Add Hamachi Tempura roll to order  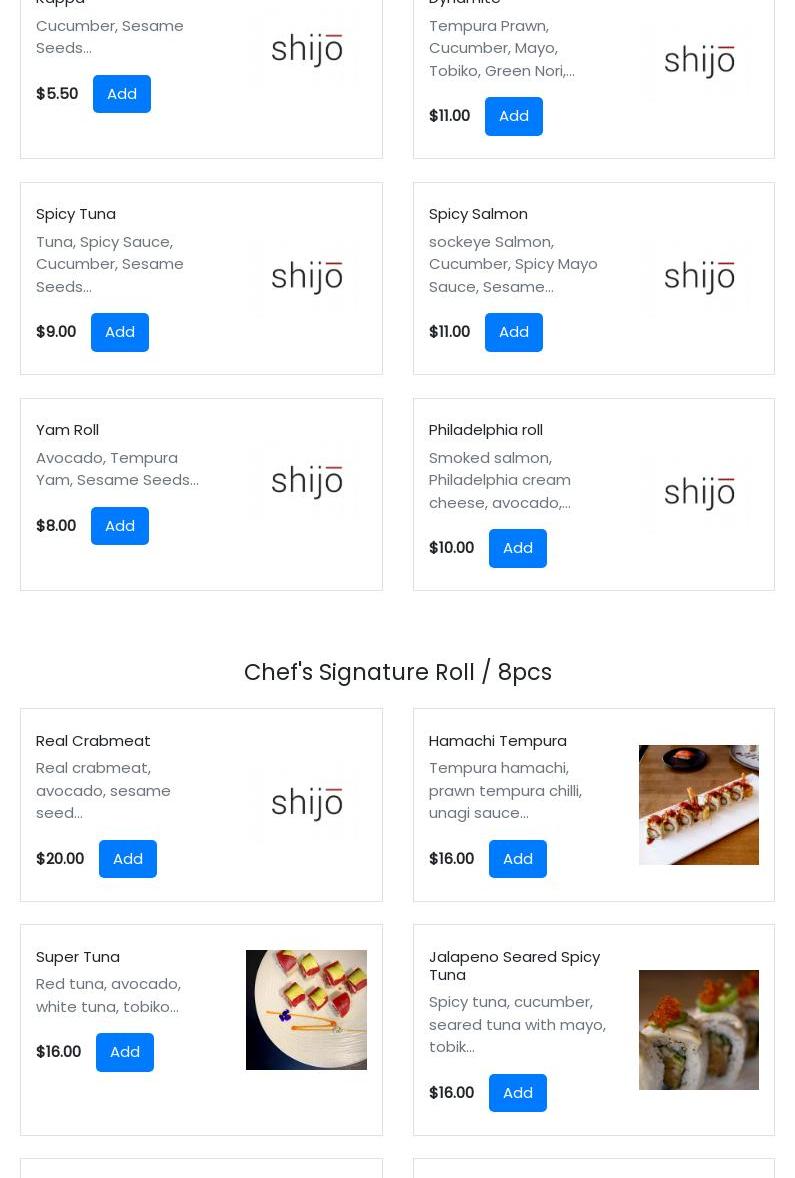coord(517,859)
